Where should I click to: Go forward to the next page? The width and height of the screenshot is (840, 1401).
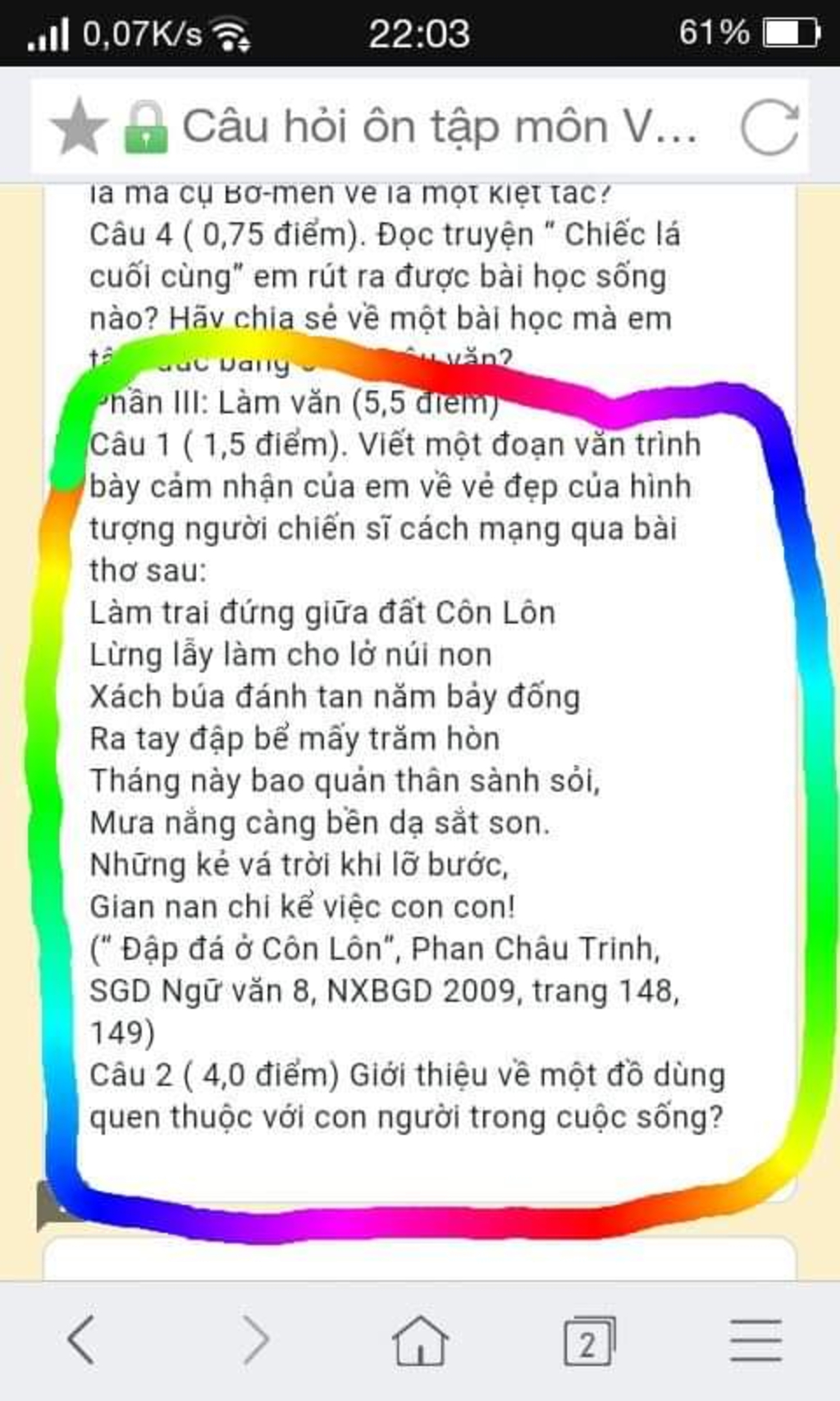[x=256, y=1339]
